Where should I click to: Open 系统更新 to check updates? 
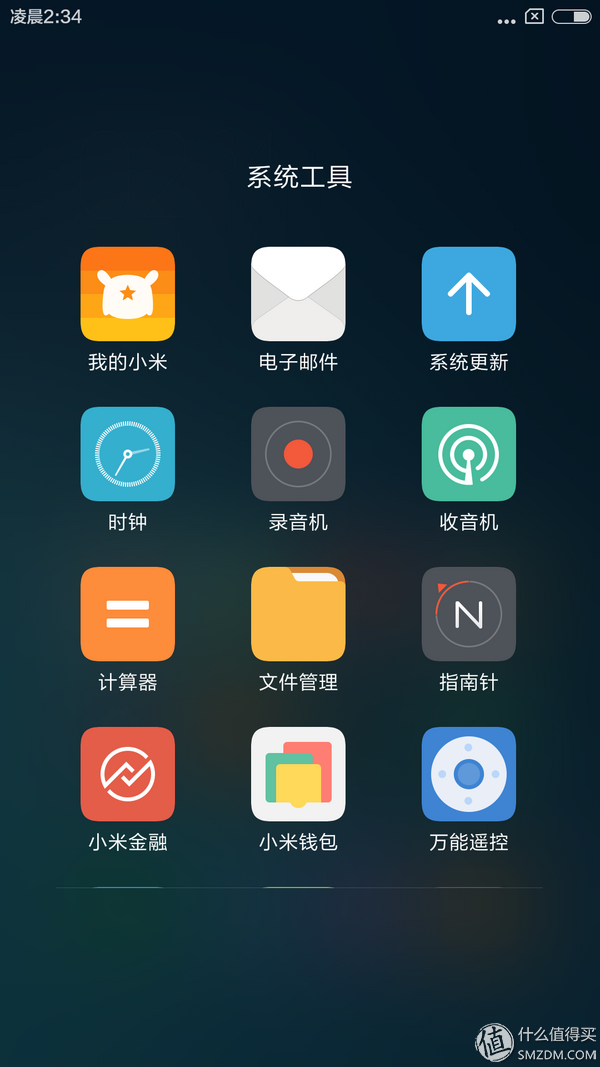469,294
